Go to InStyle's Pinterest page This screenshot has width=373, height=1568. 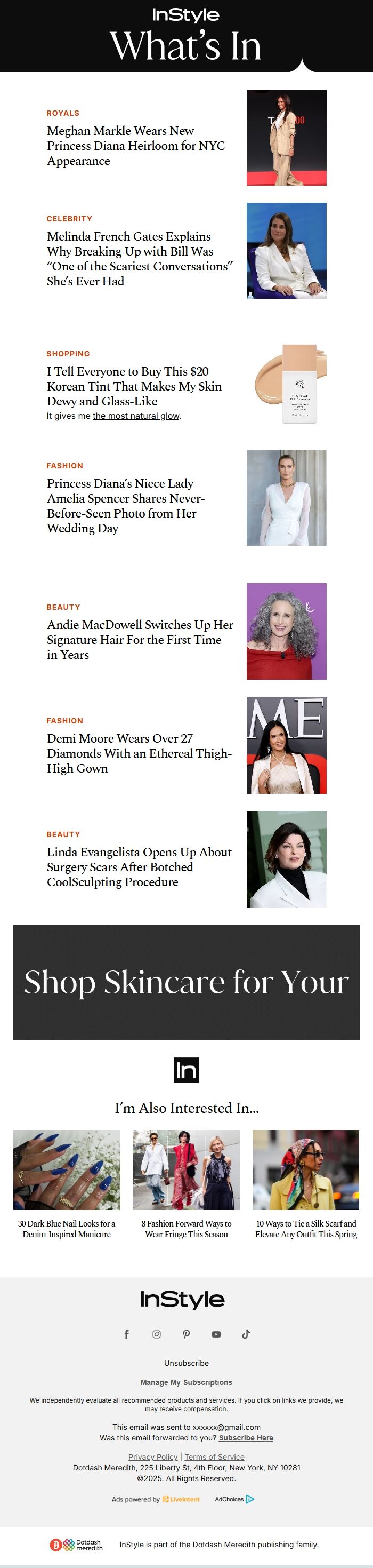186,1334
